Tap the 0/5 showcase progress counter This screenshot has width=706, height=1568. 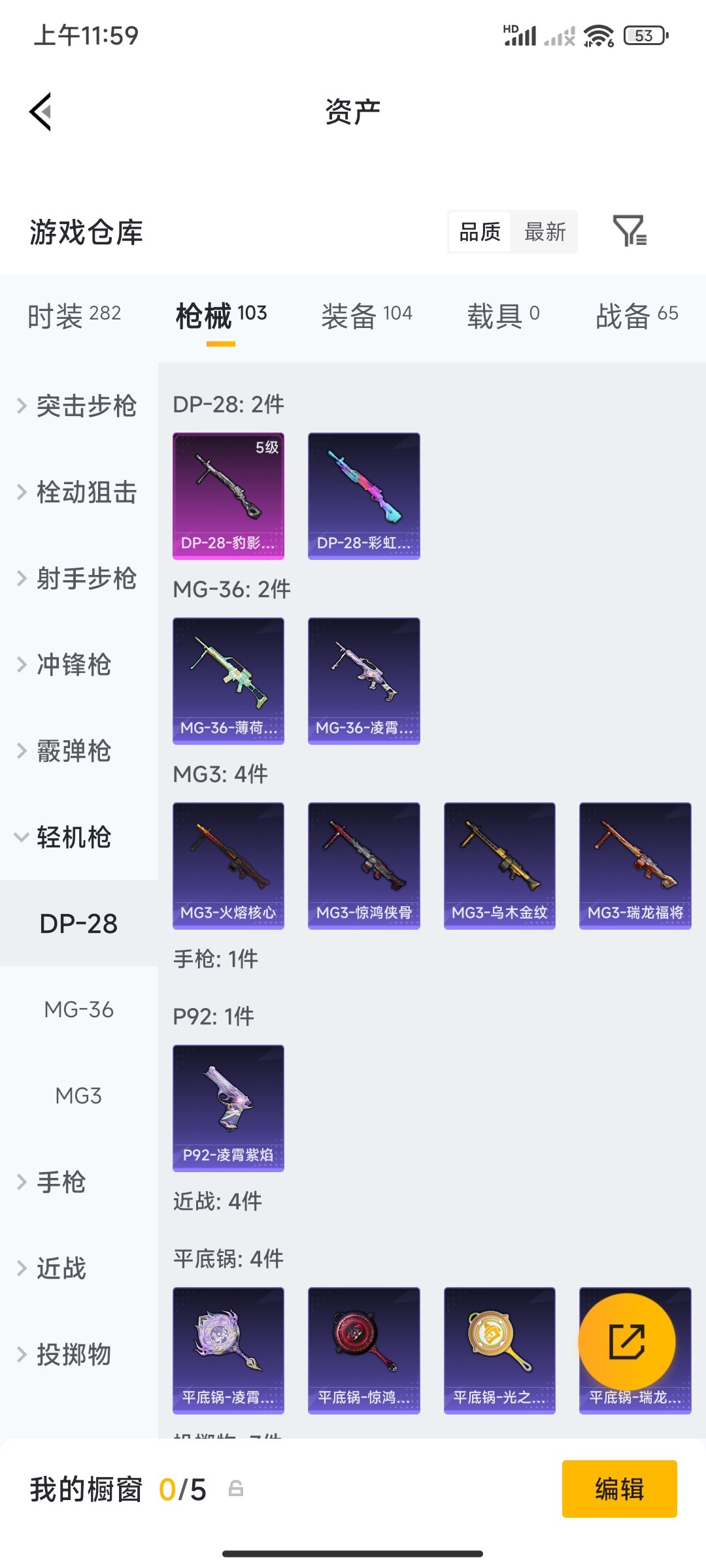[184, 1492]
